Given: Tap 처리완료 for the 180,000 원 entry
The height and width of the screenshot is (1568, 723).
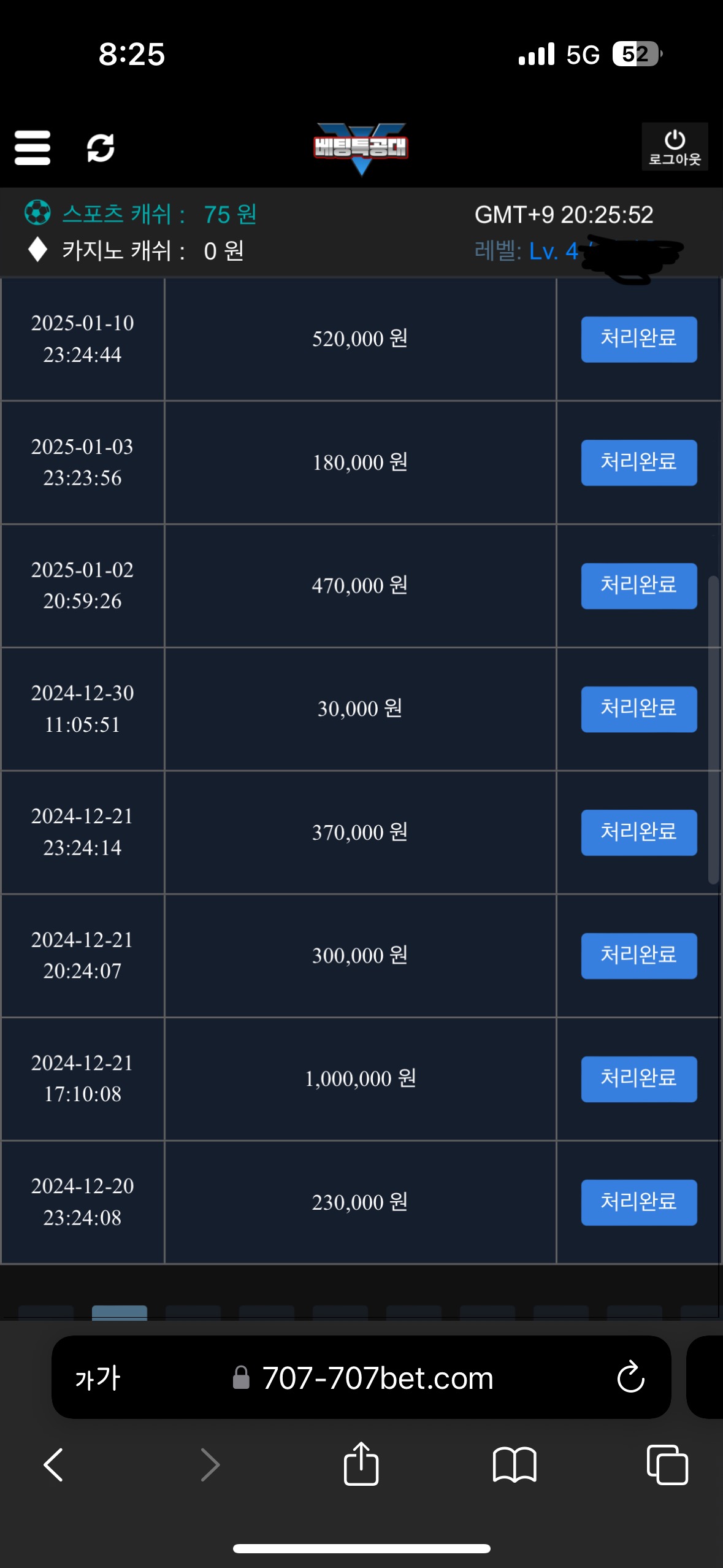Looking at the screenshot, I should pos(638,463).
